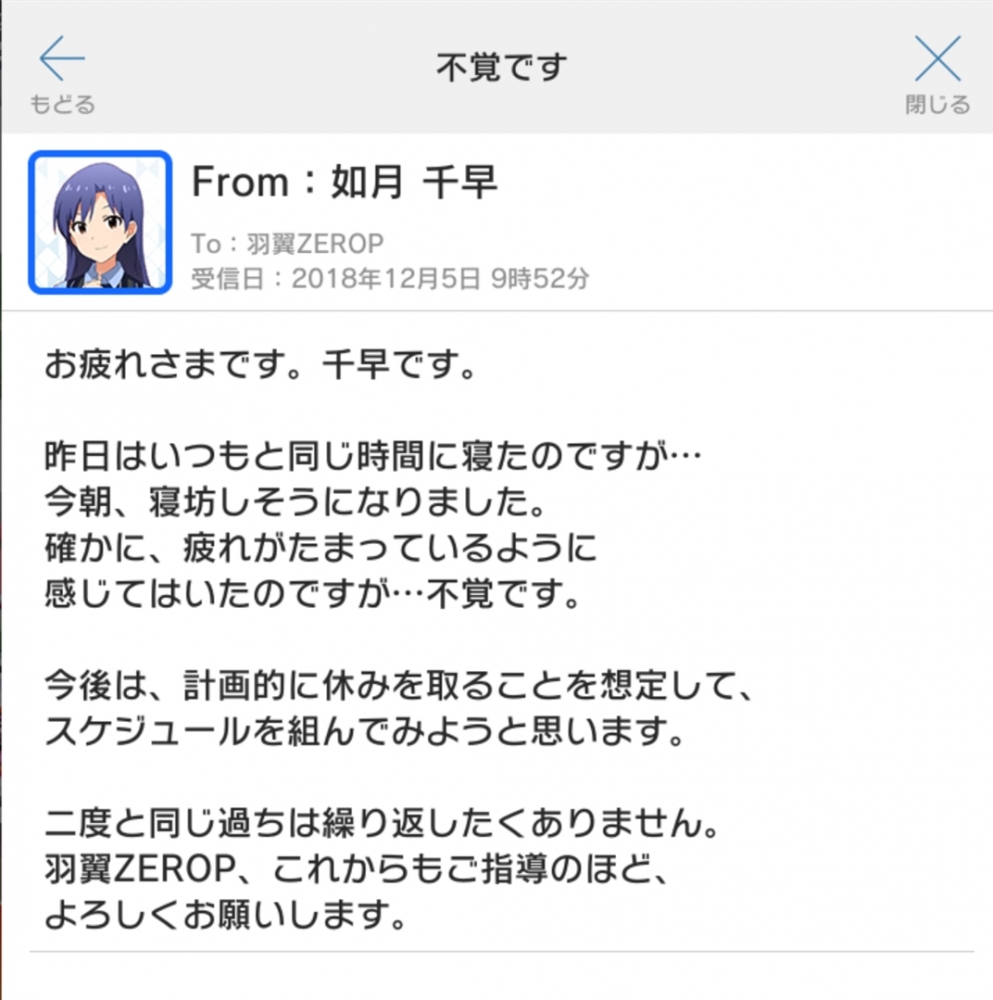
Task: Click Chihaya's avatar portrait icon
Action: coord(100,220)
